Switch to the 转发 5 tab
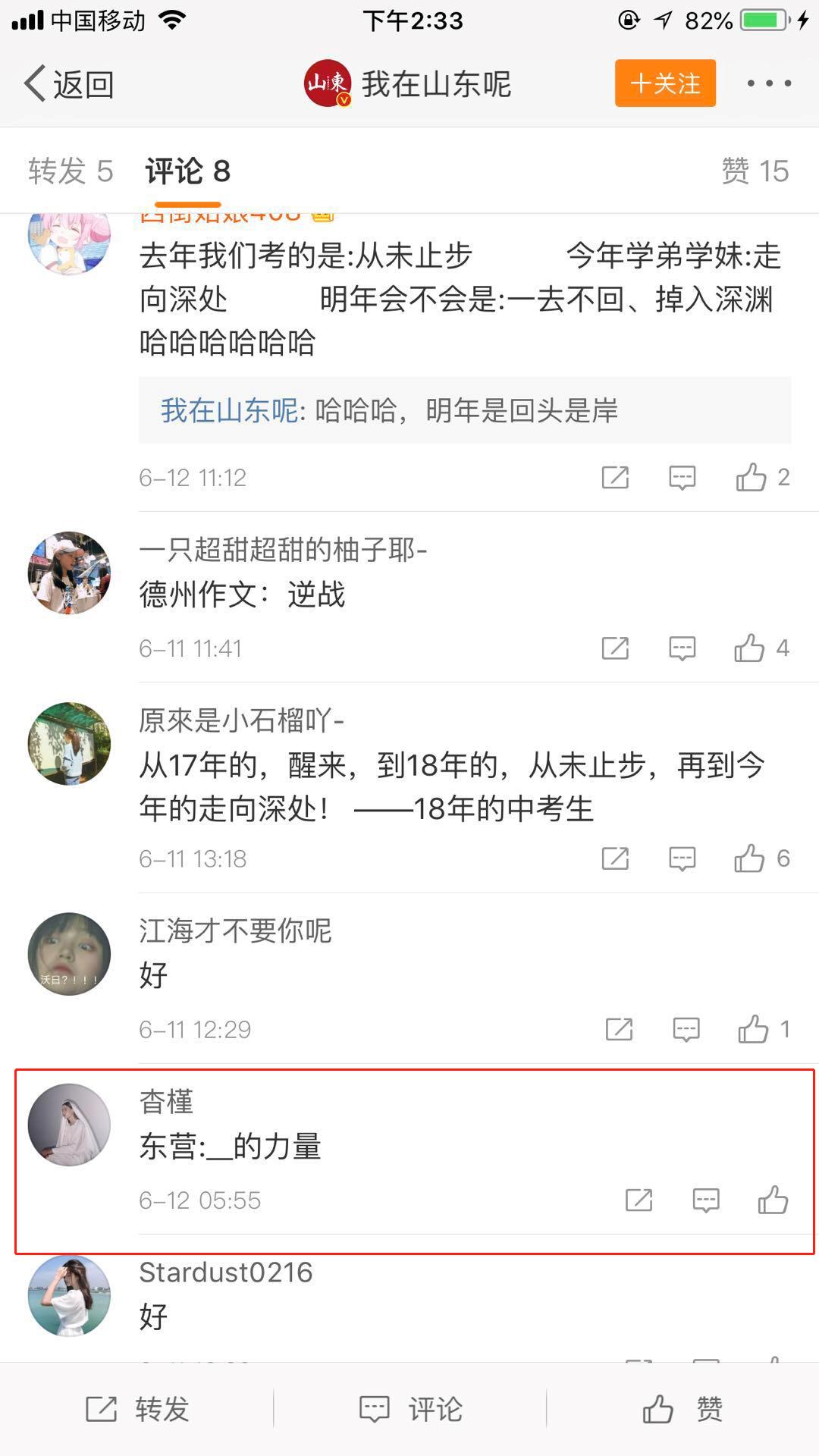 [x=71, y=171]
